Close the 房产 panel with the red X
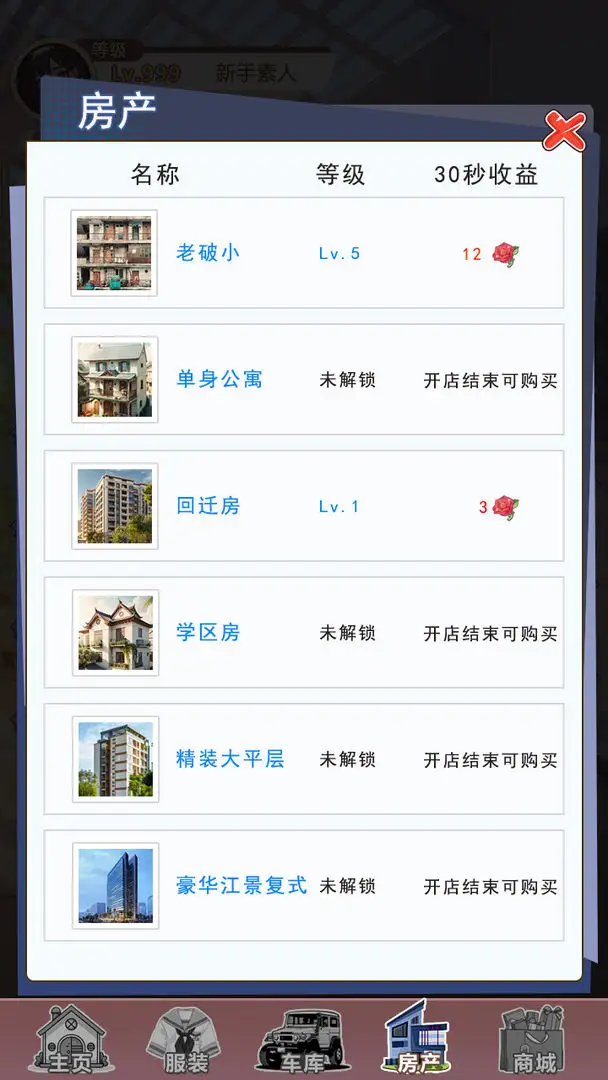608x1080 pixels. (563, 131)
